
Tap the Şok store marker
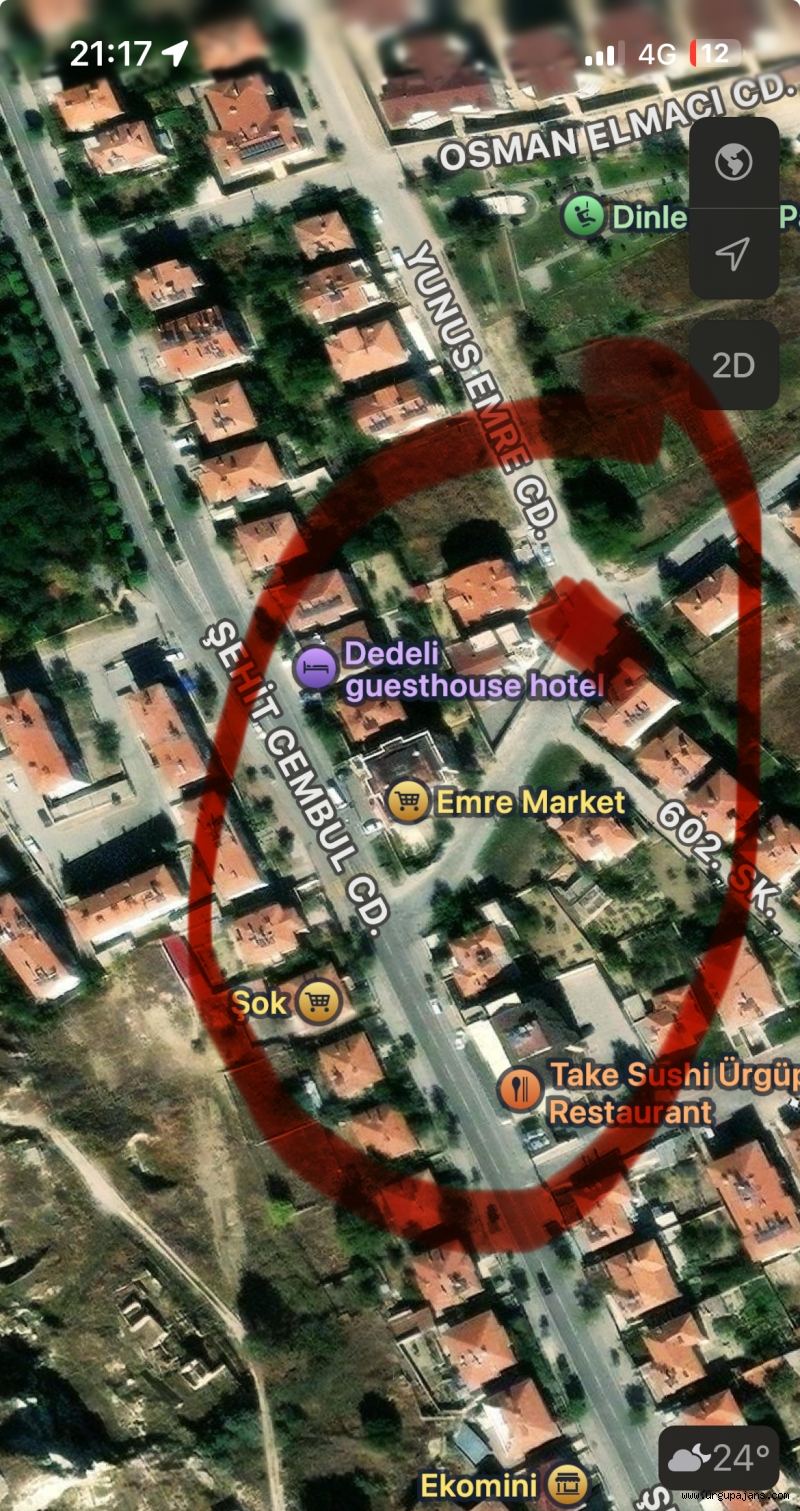coord(319,1000)
